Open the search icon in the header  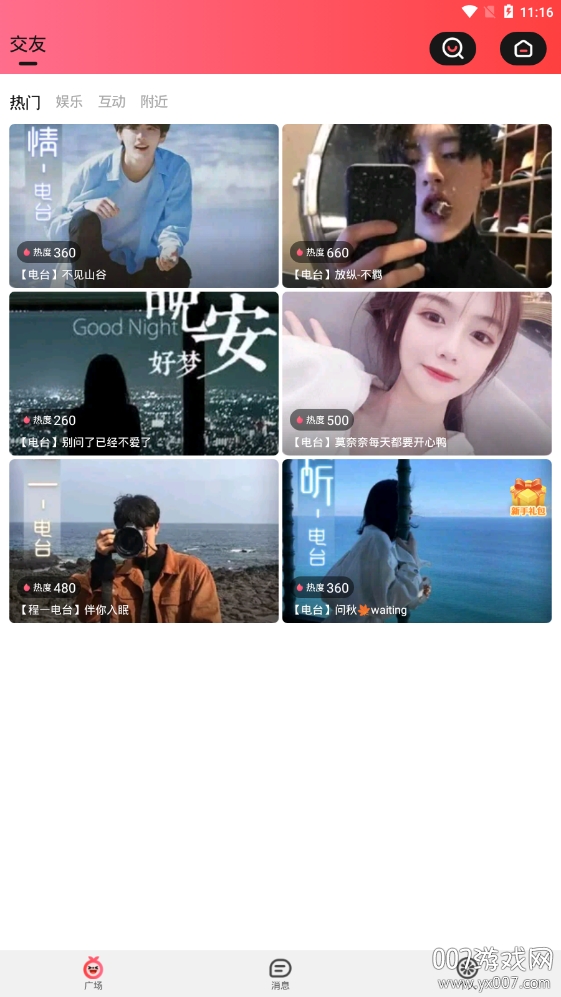[452, 48]
